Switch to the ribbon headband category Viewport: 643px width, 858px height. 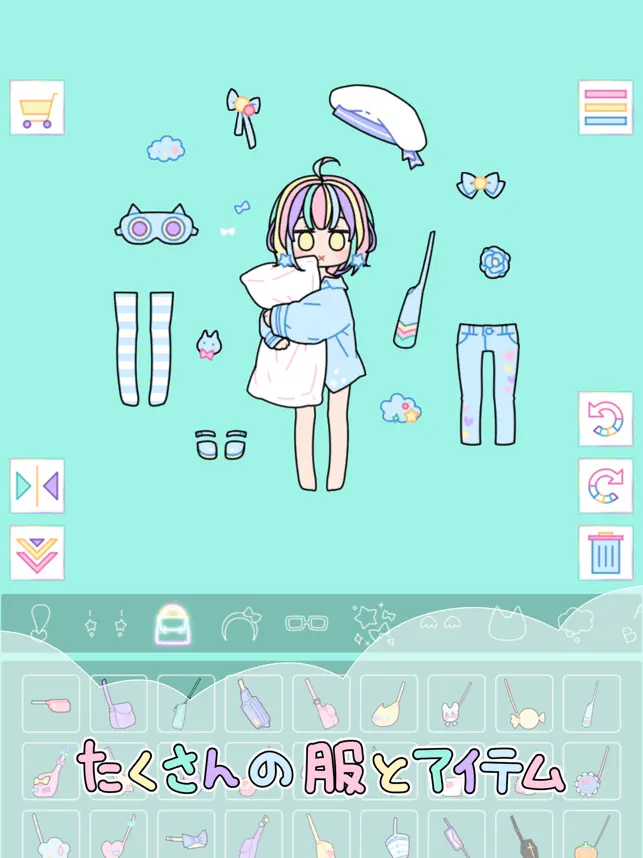tap(241, 624)
